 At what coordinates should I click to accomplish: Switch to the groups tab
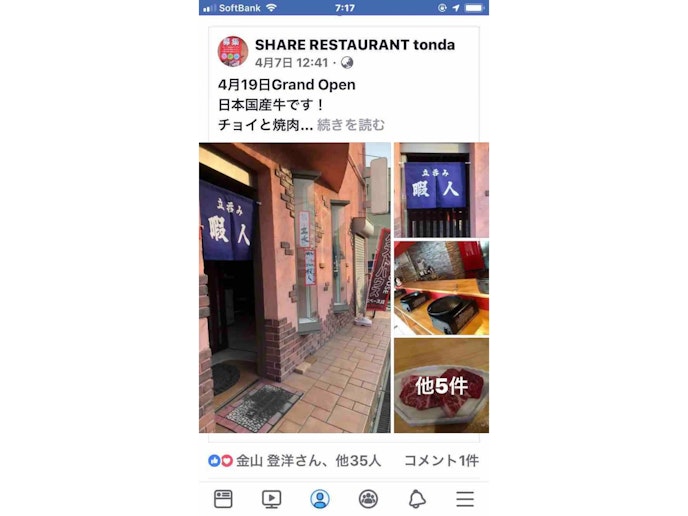tap(368, 498)
